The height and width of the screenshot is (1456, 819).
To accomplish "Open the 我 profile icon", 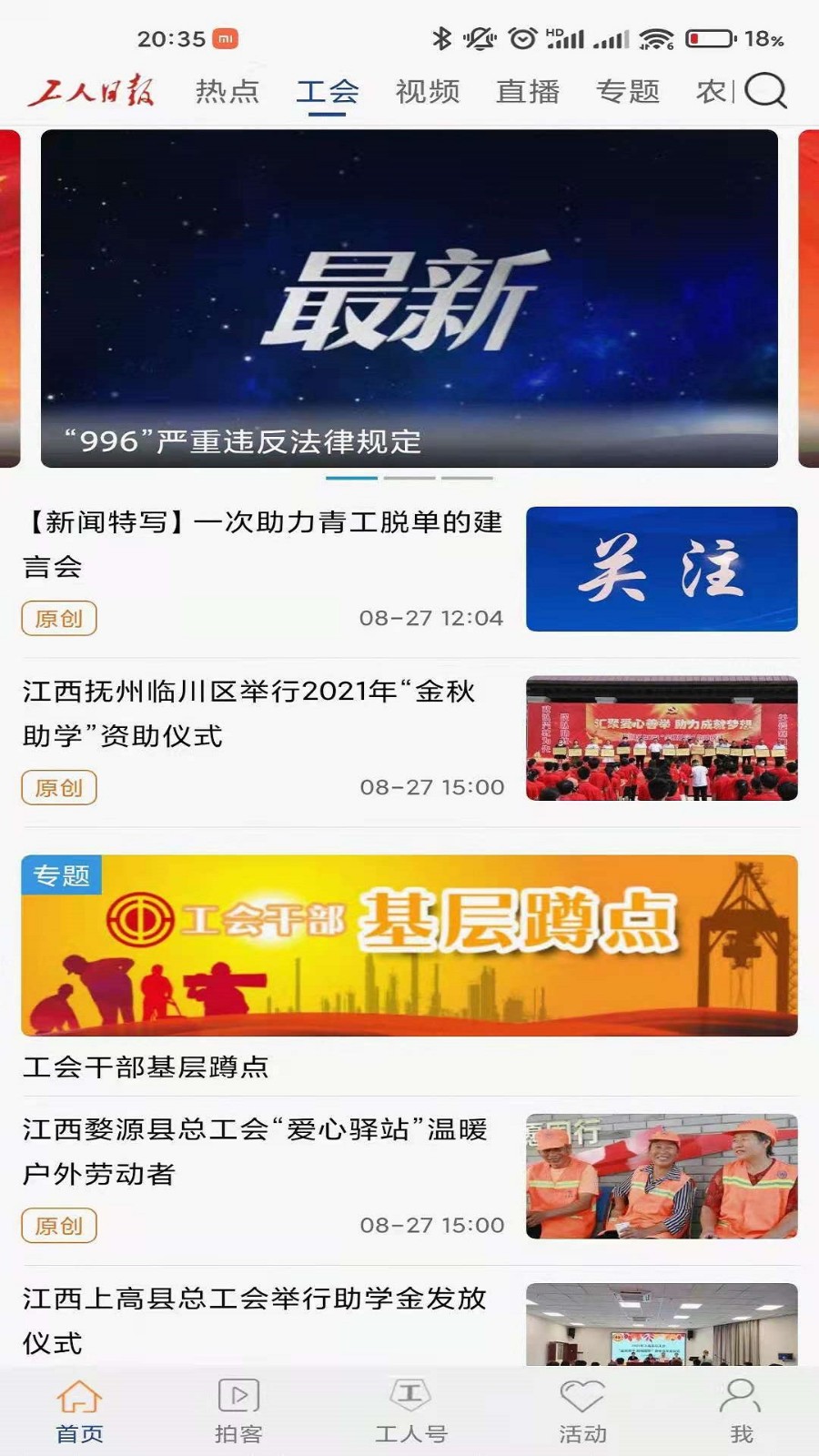I will coord(741,1397).
